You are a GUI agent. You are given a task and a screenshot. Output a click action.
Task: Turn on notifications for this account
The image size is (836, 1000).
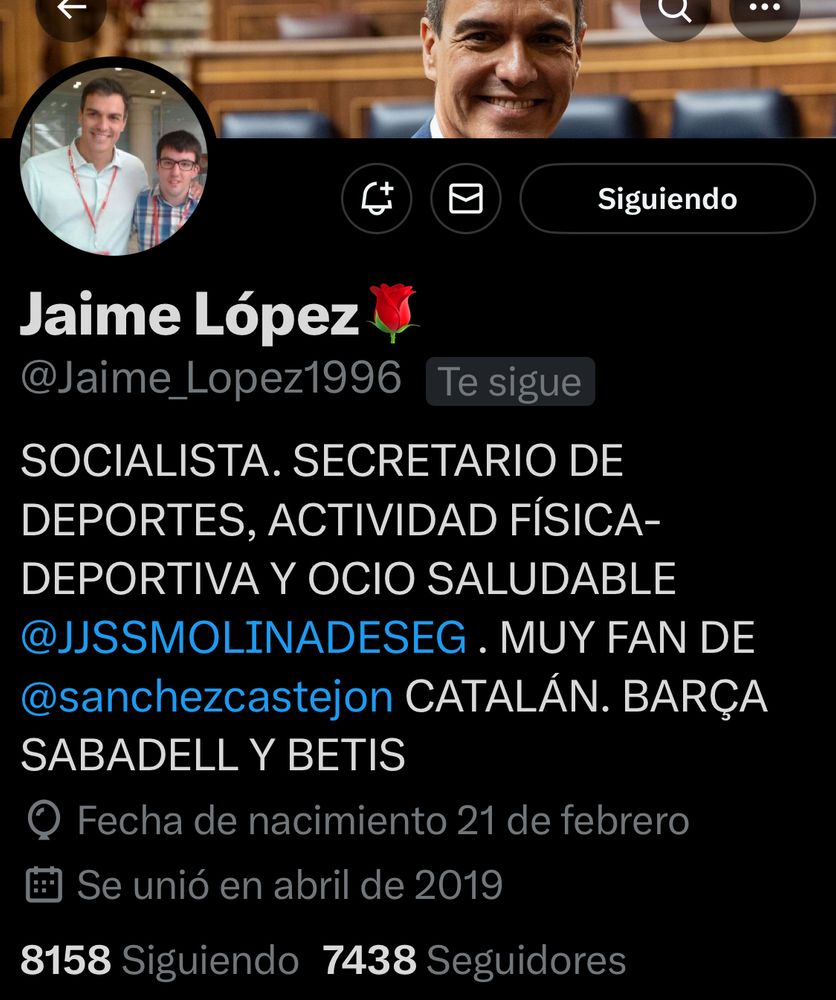(x=377, y=199)
